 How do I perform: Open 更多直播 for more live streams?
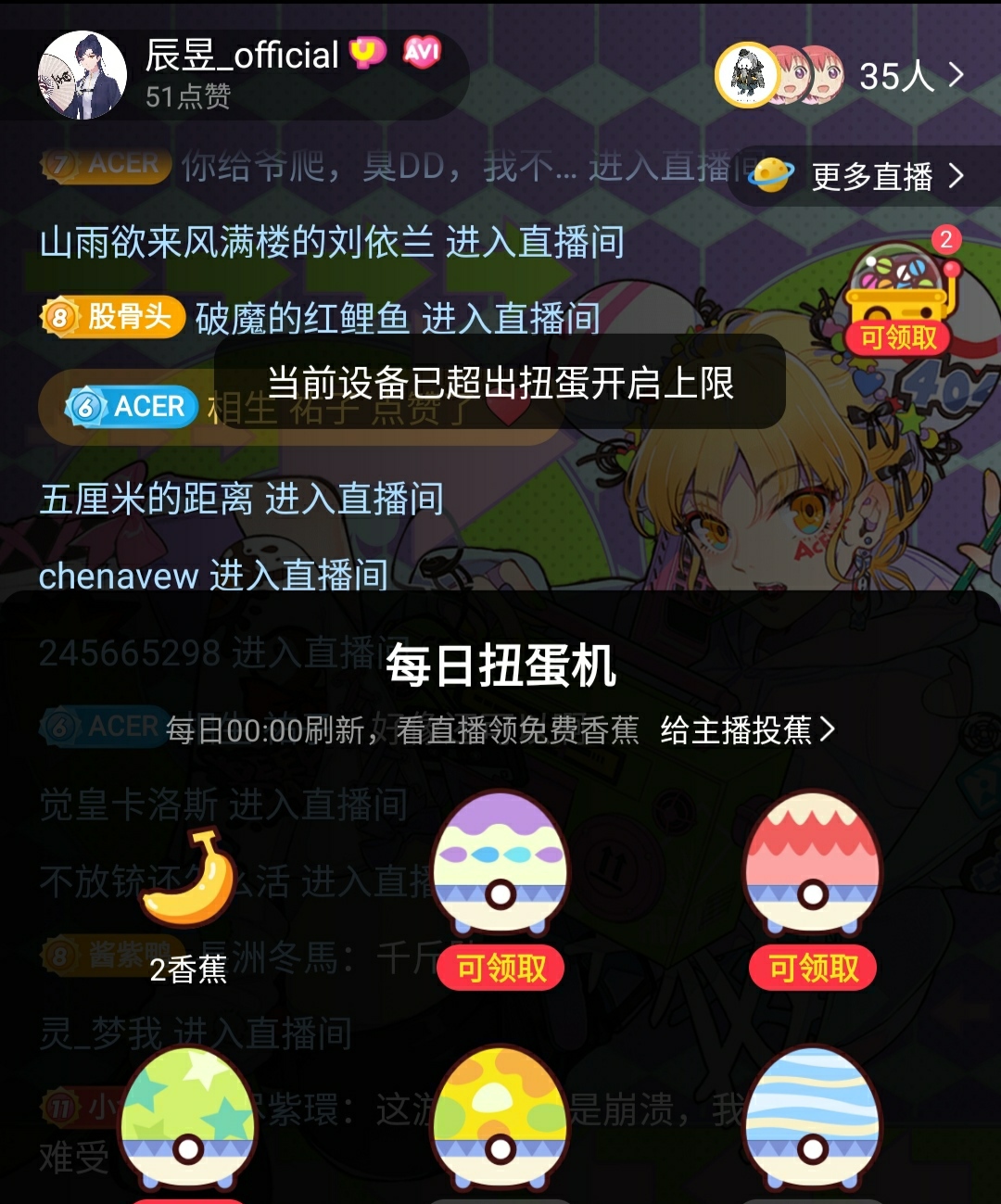pos(871,176)
